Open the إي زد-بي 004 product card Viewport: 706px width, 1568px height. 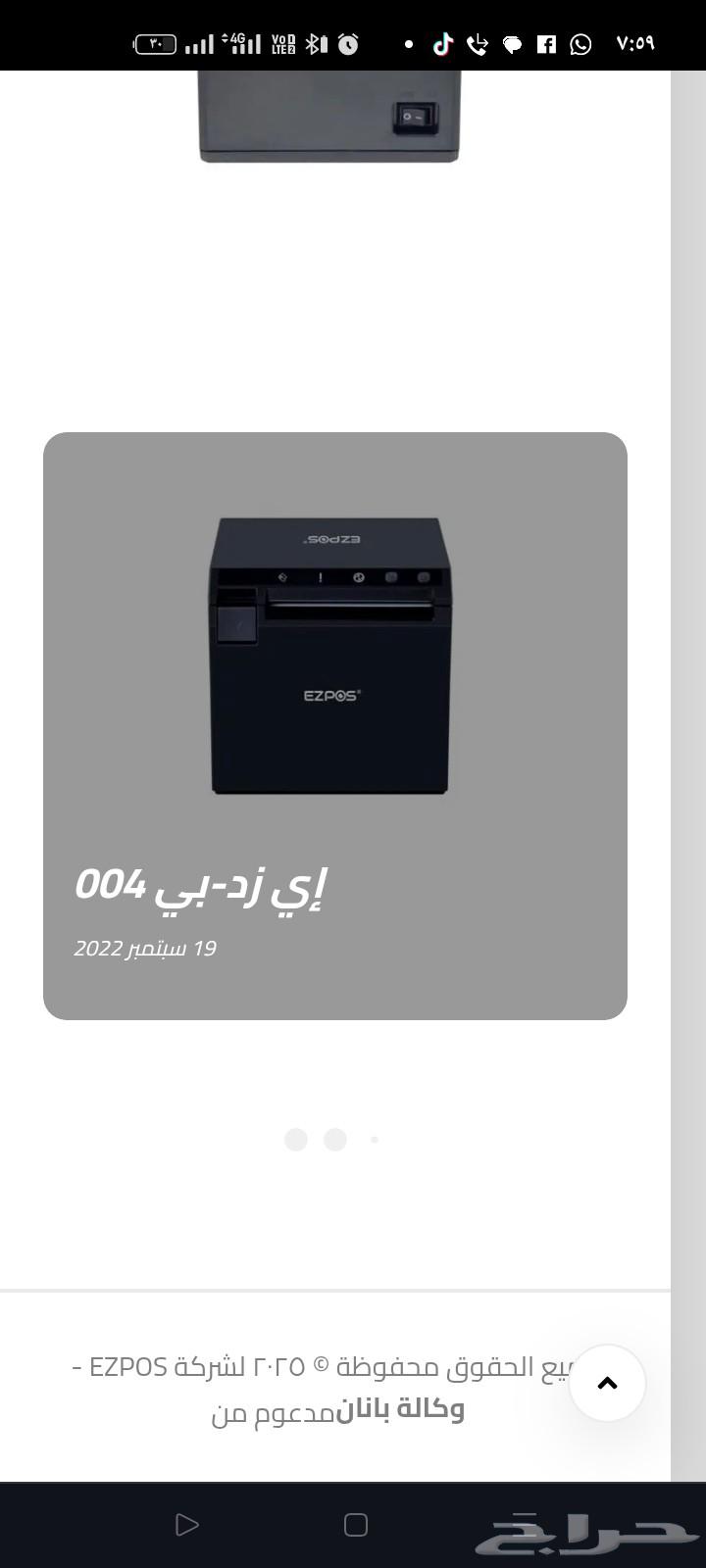334,725
